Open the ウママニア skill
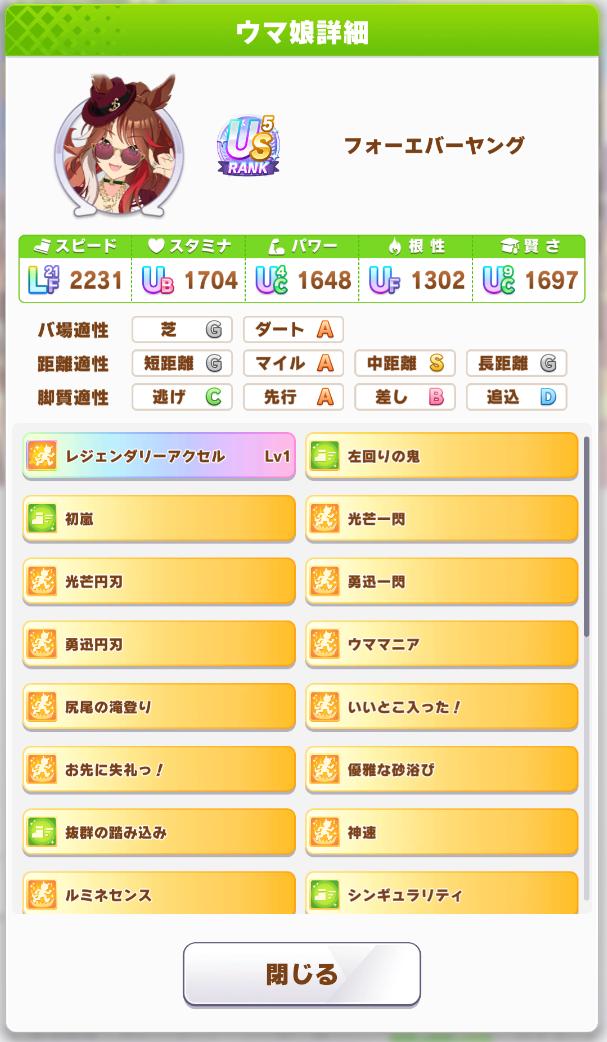The height and width of the screenshot is (1042, 607). click(441, 645)
